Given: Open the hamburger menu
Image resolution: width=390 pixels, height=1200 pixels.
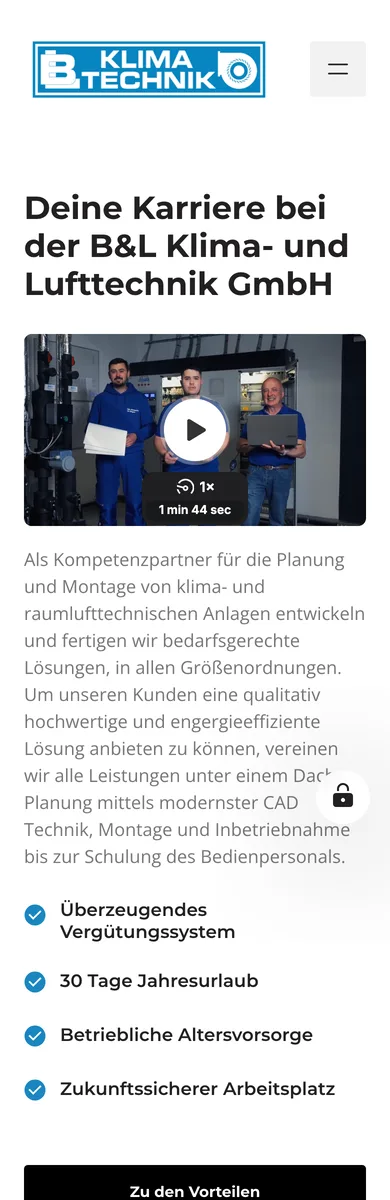Looking at the screenshot, I should (338, 69).
